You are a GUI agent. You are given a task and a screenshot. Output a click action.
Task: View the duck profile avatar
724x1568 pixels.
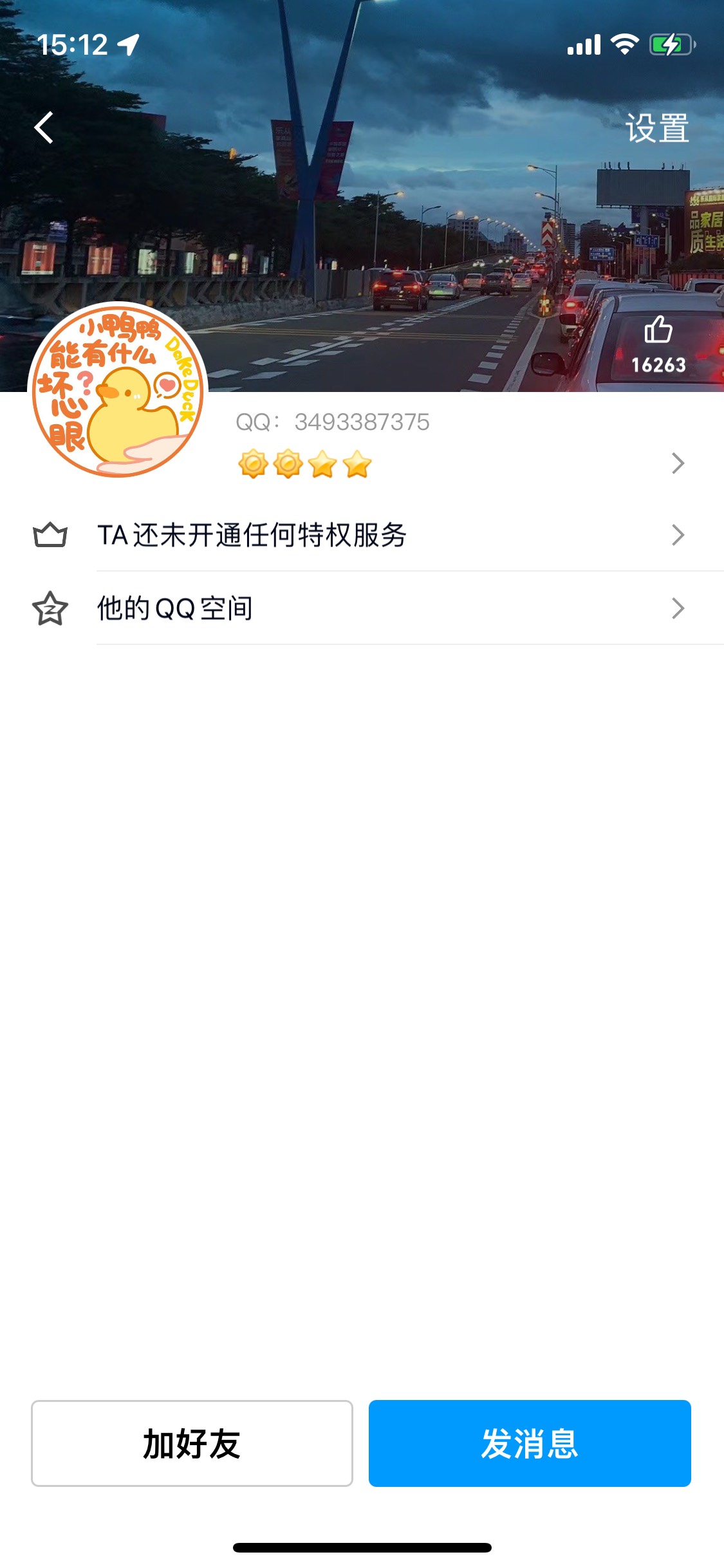(118, 391)
